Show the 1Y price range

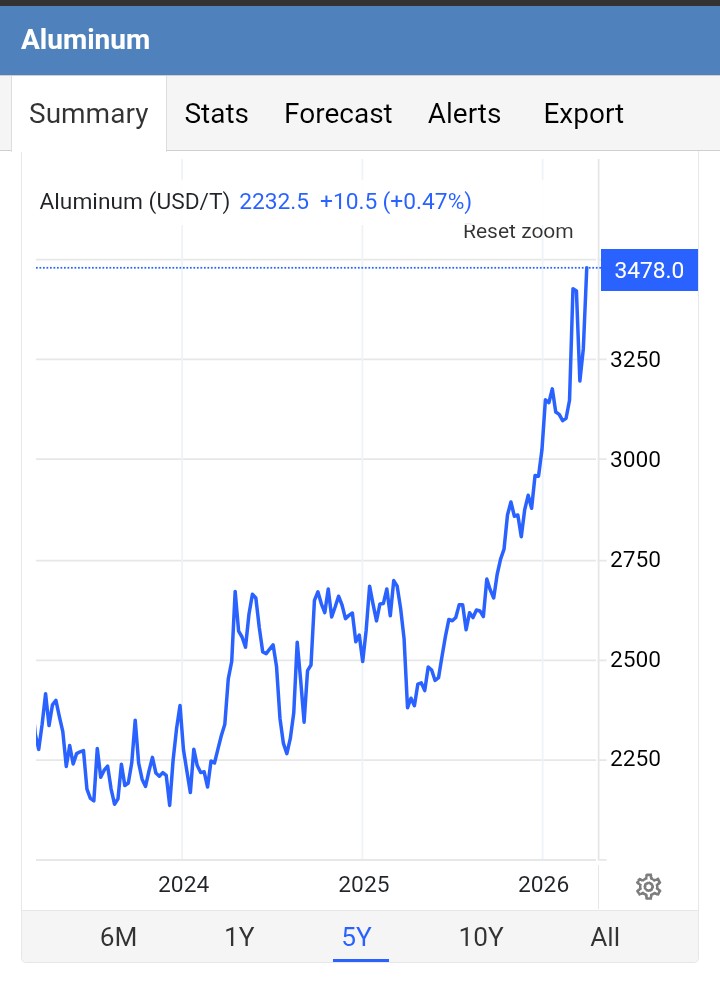239,937
